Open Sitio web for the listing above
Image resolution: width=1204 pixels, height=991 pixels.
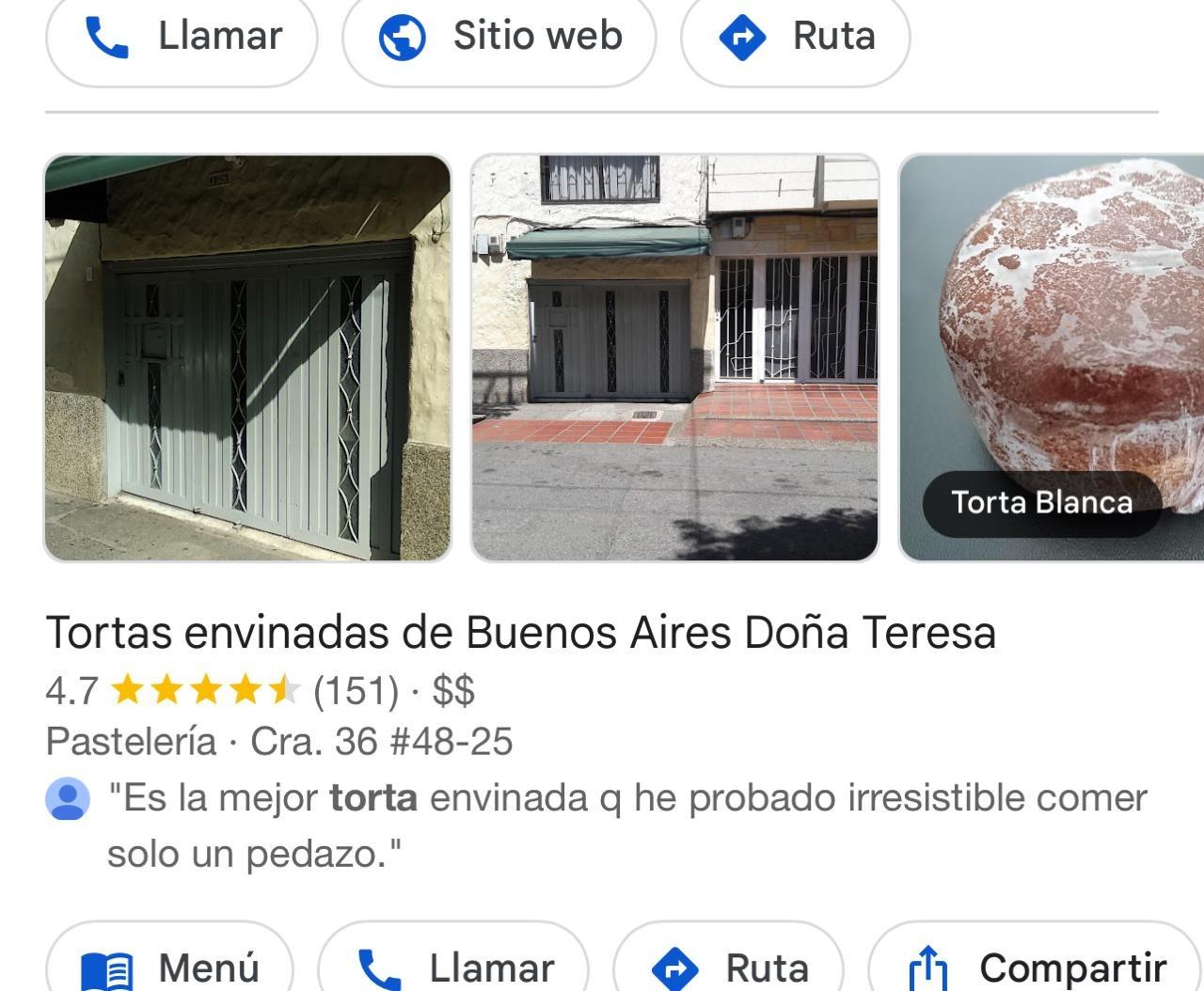[x=499, y=38]
